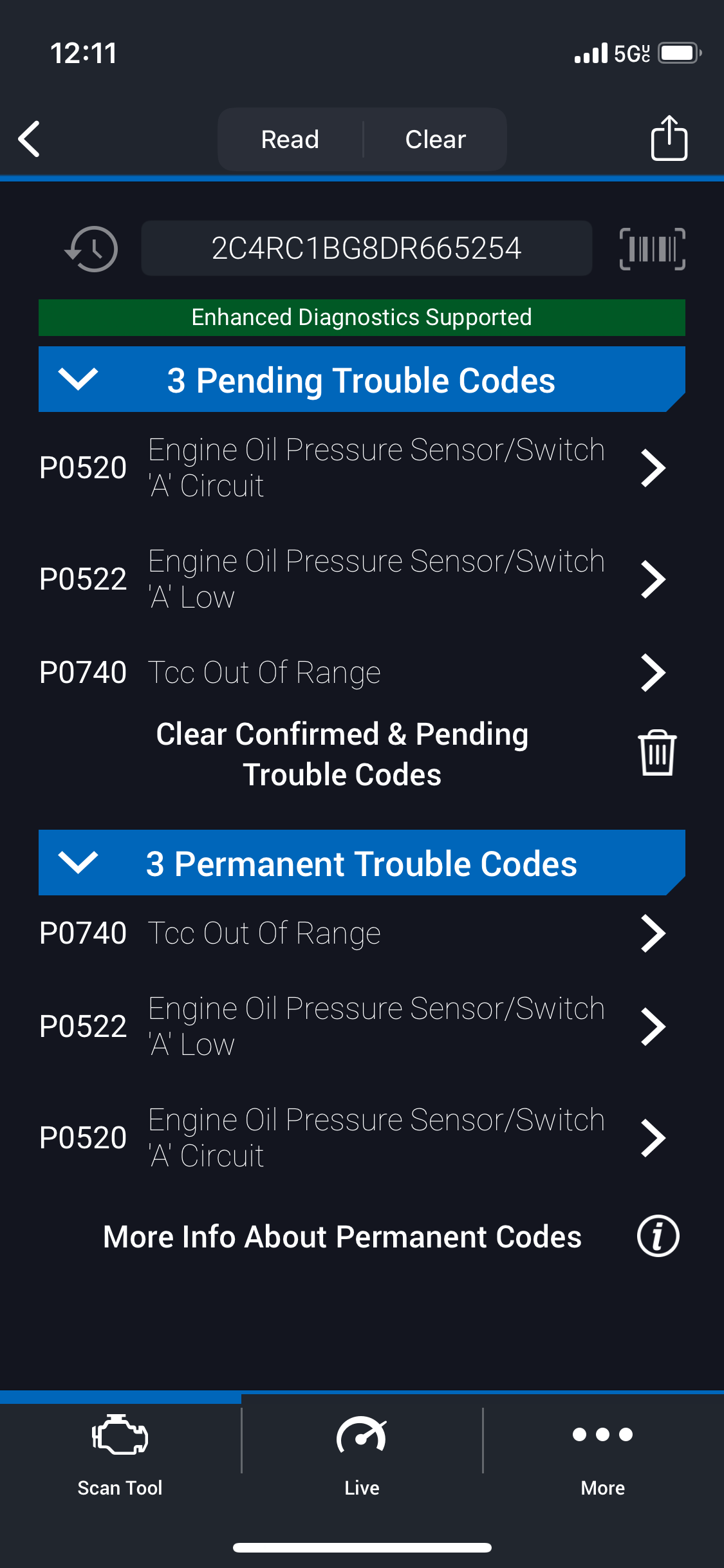This screenshot has height=1568, width=724.
Task: Collapse the Permanent Trouble Codes section
Action: [77, 863]
